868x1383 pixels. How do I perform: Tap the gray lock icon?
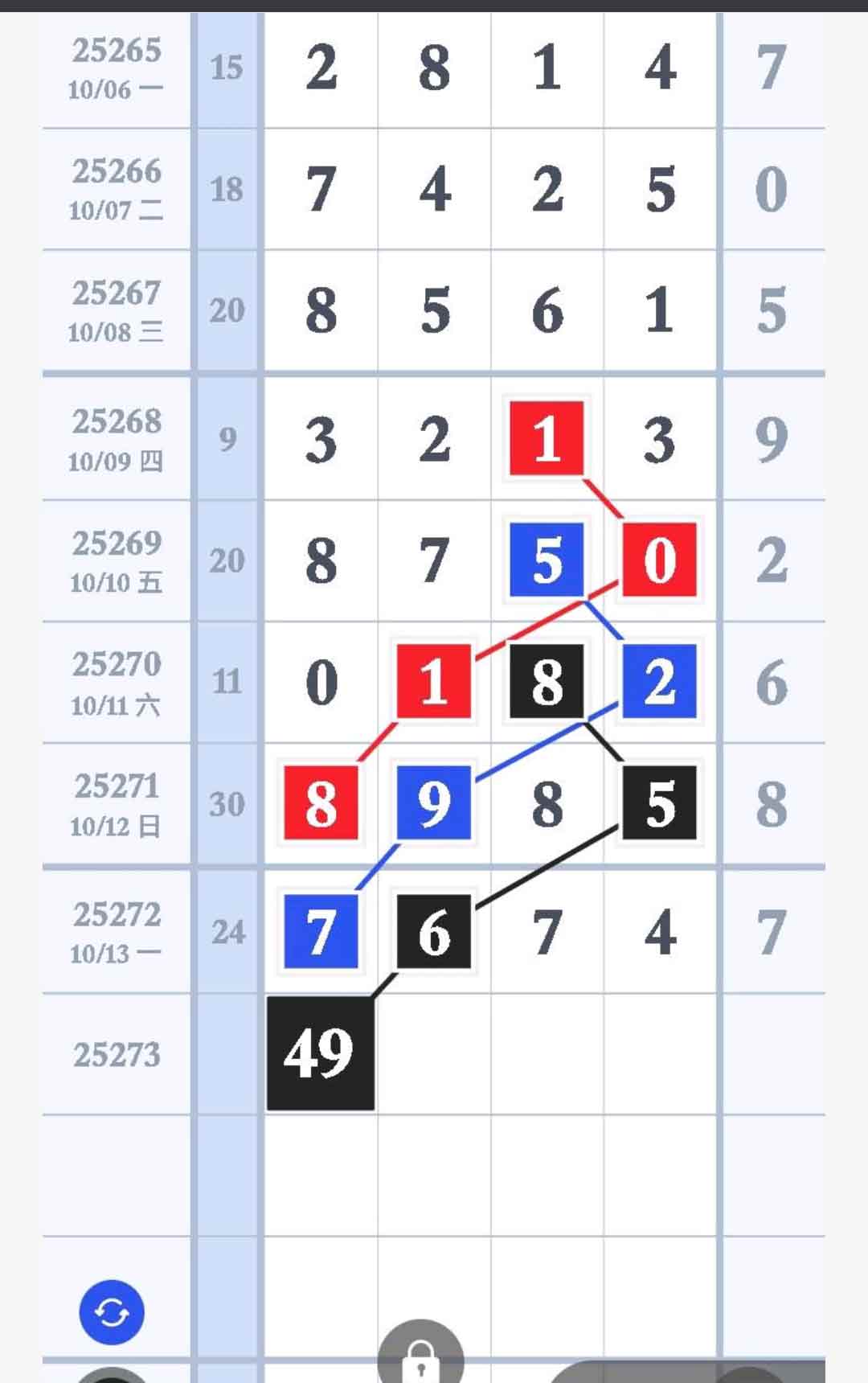(x=420, y=1356)
